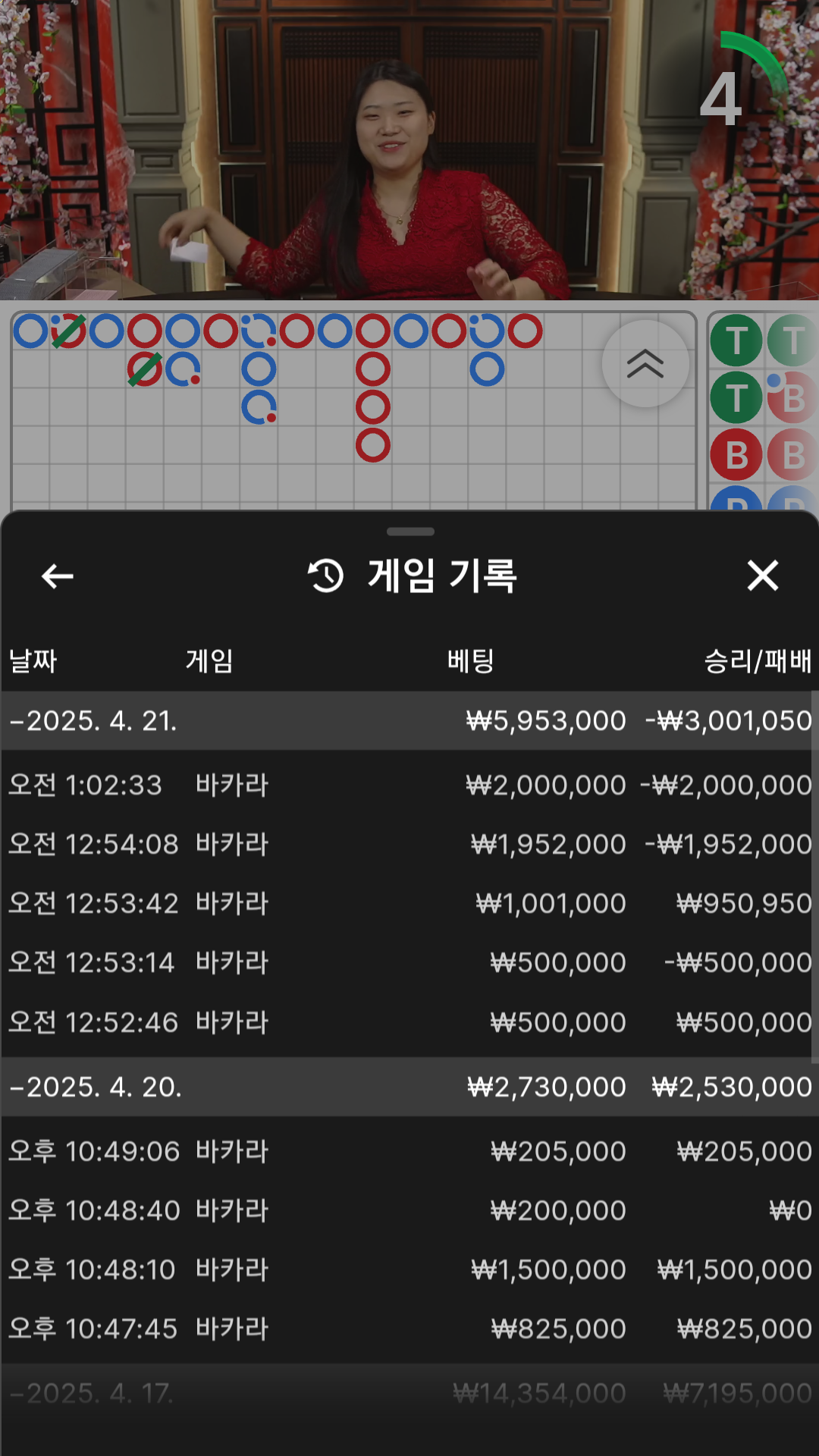
Task: Open the 오전 12:53:42 바카라 record
Action: pyautogui.click(x=409, y=903)
